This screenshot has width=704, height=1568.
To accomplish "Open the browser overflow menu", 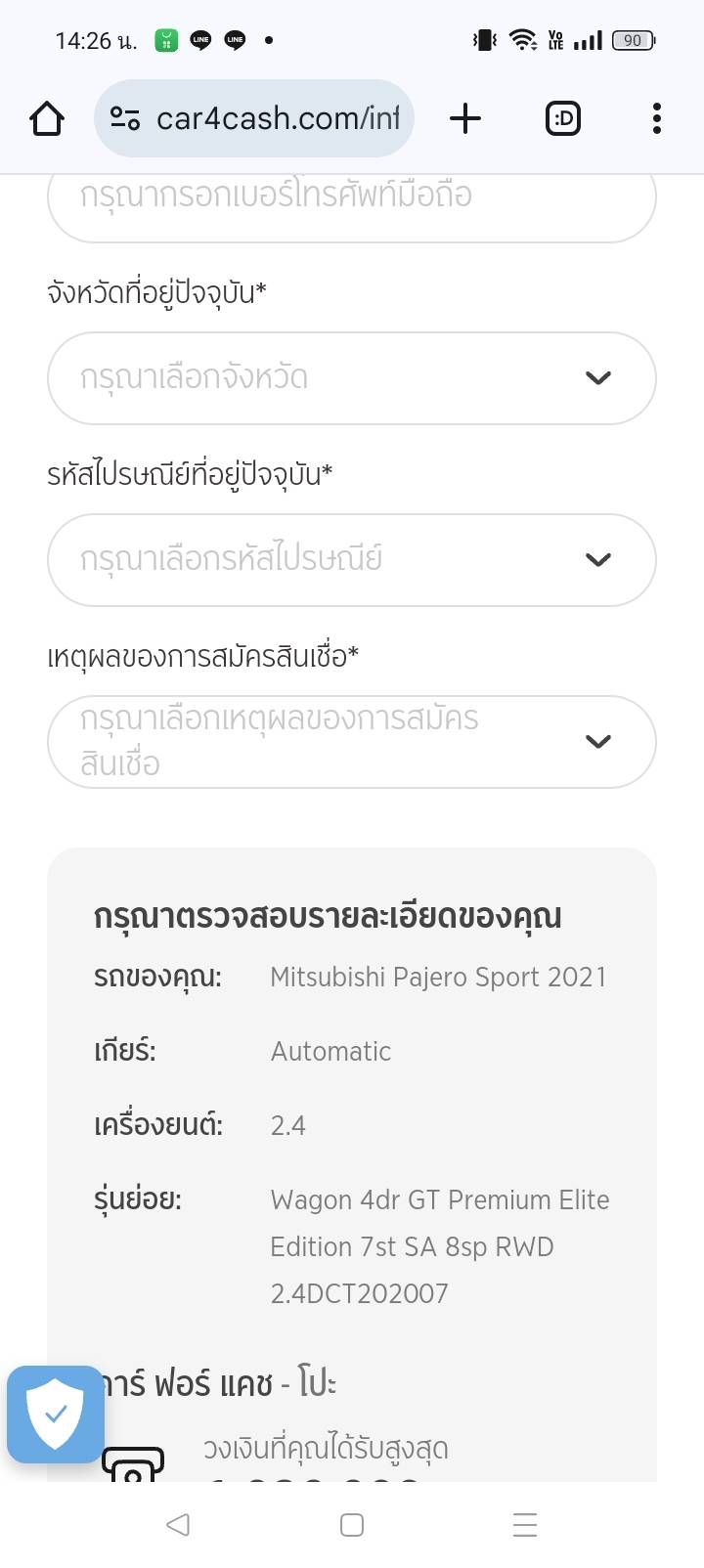I will click(x=656, y=118).
